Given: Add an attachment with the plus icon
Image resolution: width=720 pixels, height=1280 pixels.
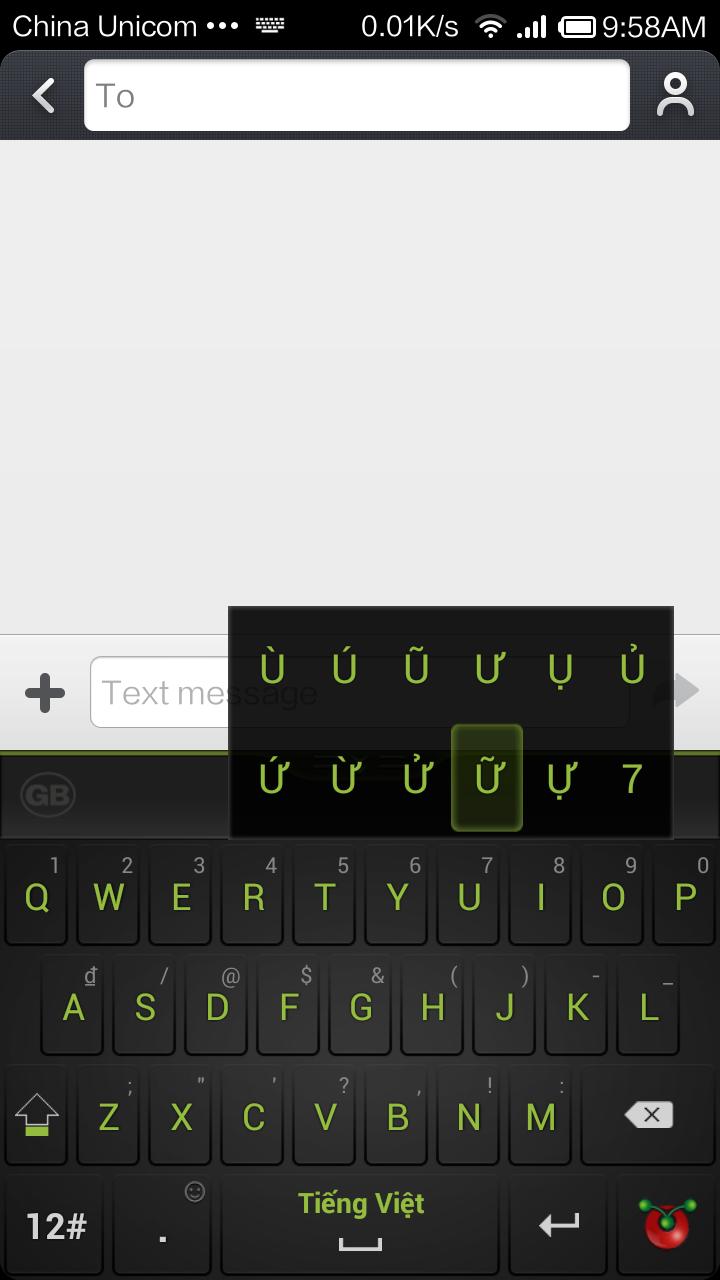Looking at the screenshot, I should [x=45, y=692].
